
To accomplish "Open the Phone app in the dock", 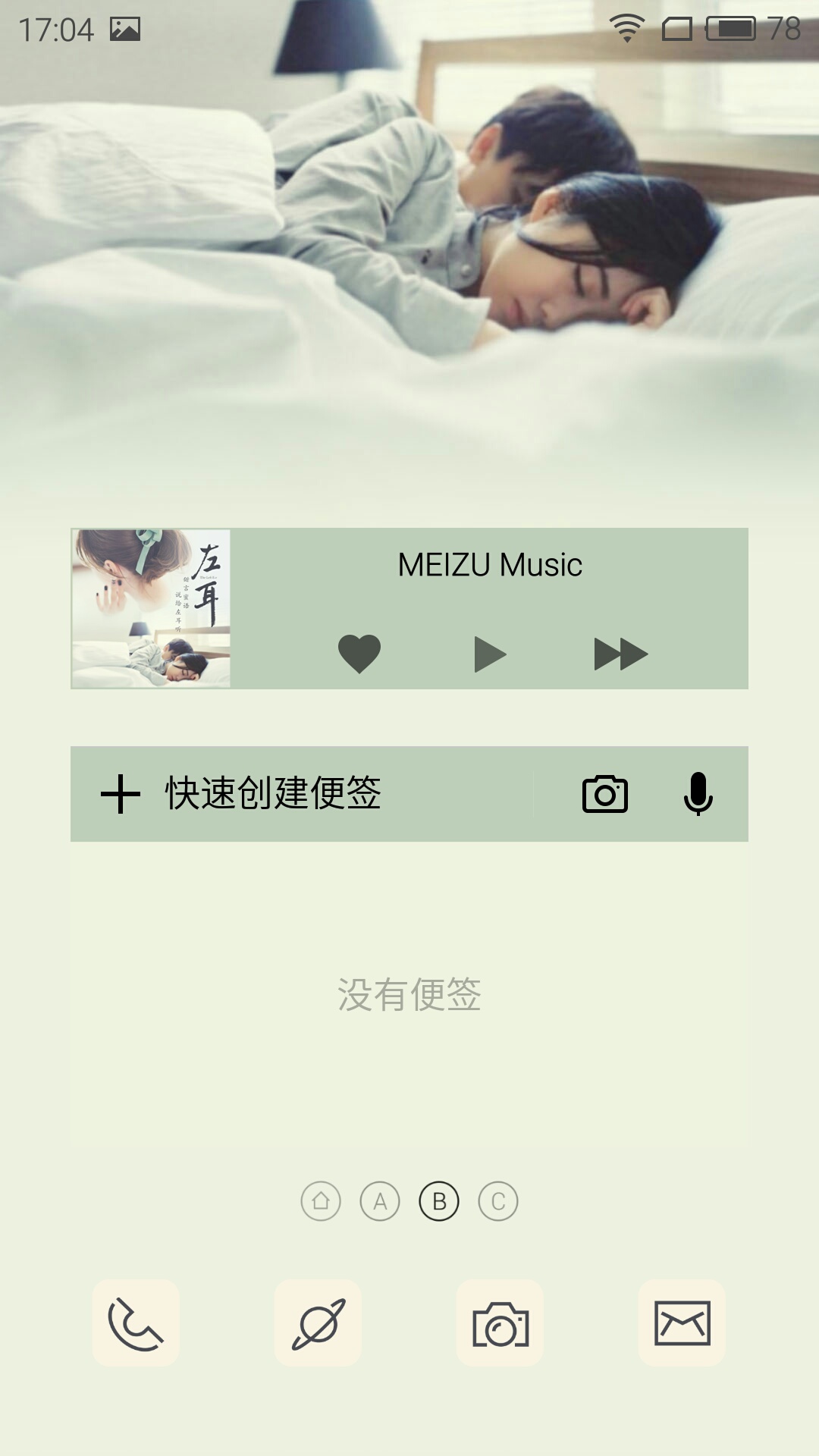I will (136, 1323).
